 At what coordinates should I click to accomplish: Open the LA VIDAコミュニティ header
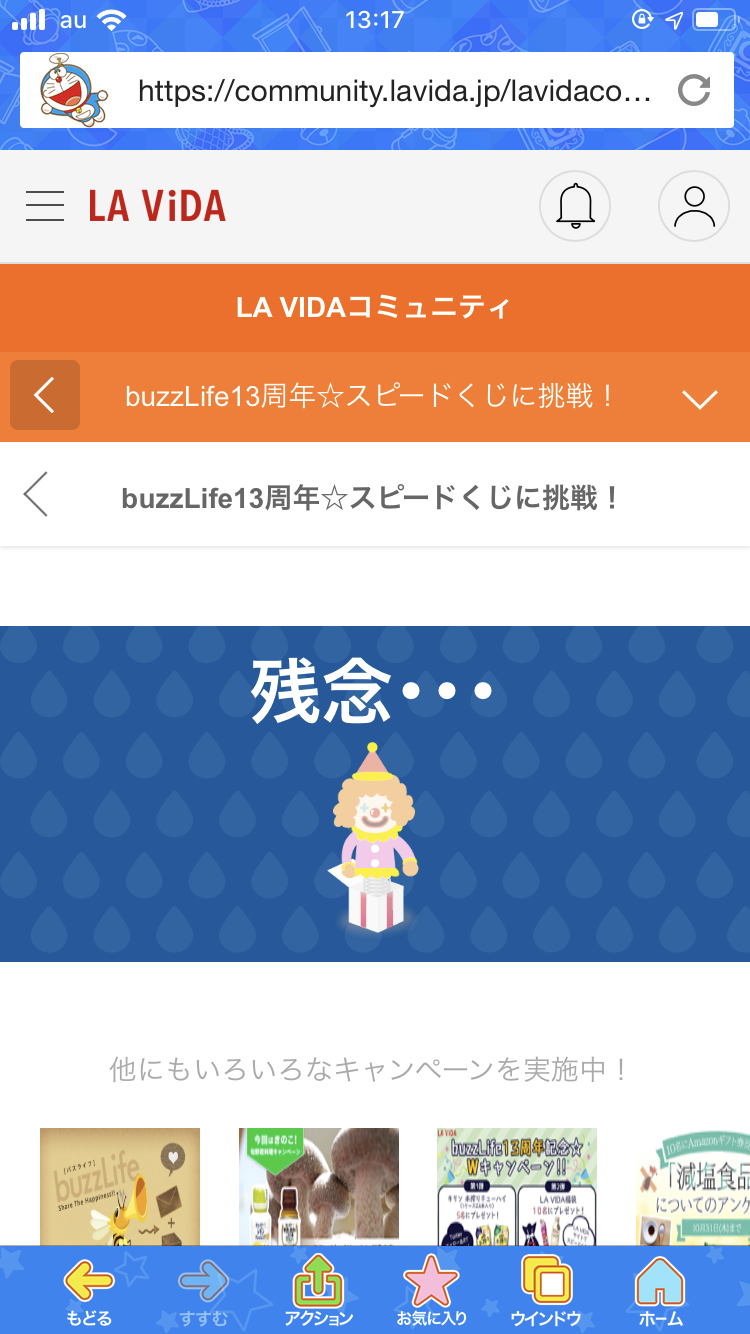click(374, 307)
